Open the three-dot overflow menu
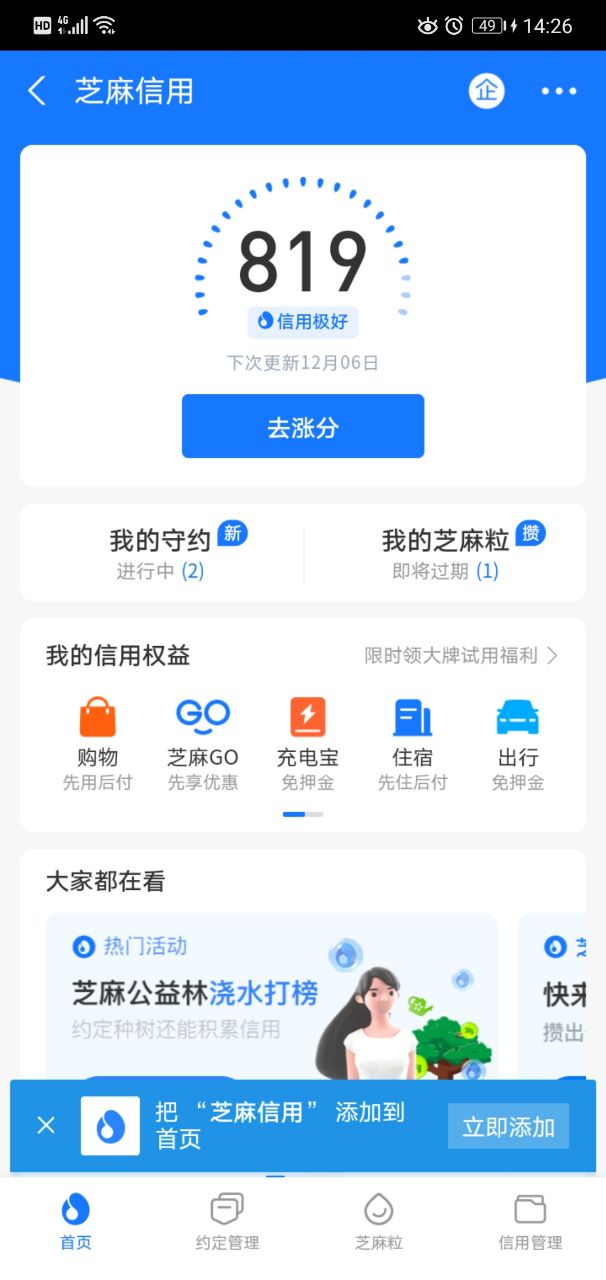The height and width of the screenshot is (1280, 606). (x=559, y=91)
